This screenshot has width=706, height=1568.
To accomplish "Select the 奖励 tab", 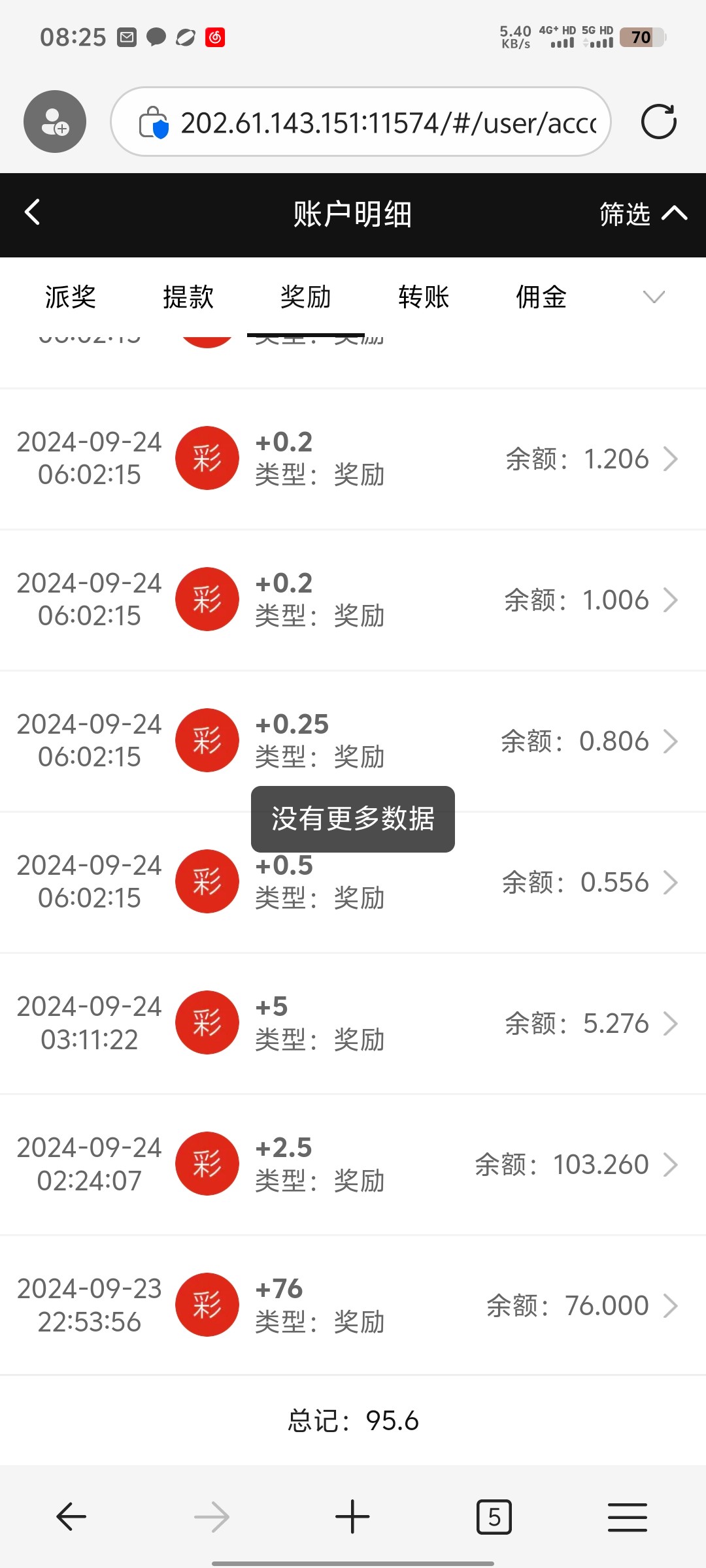I will click(x=306, y=297).
